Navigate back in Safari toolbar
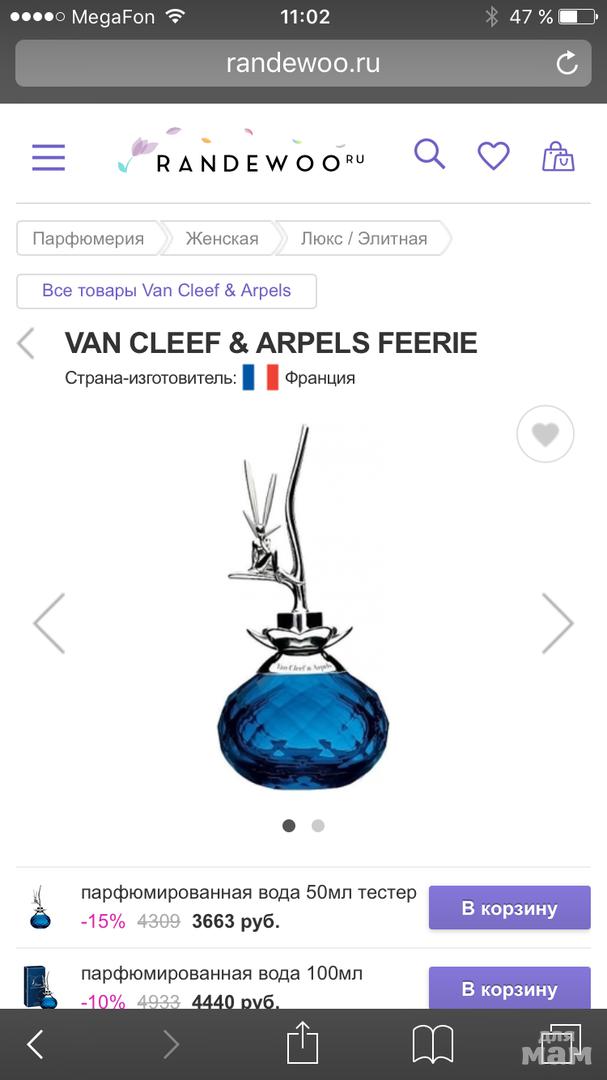 point(35,1045)
